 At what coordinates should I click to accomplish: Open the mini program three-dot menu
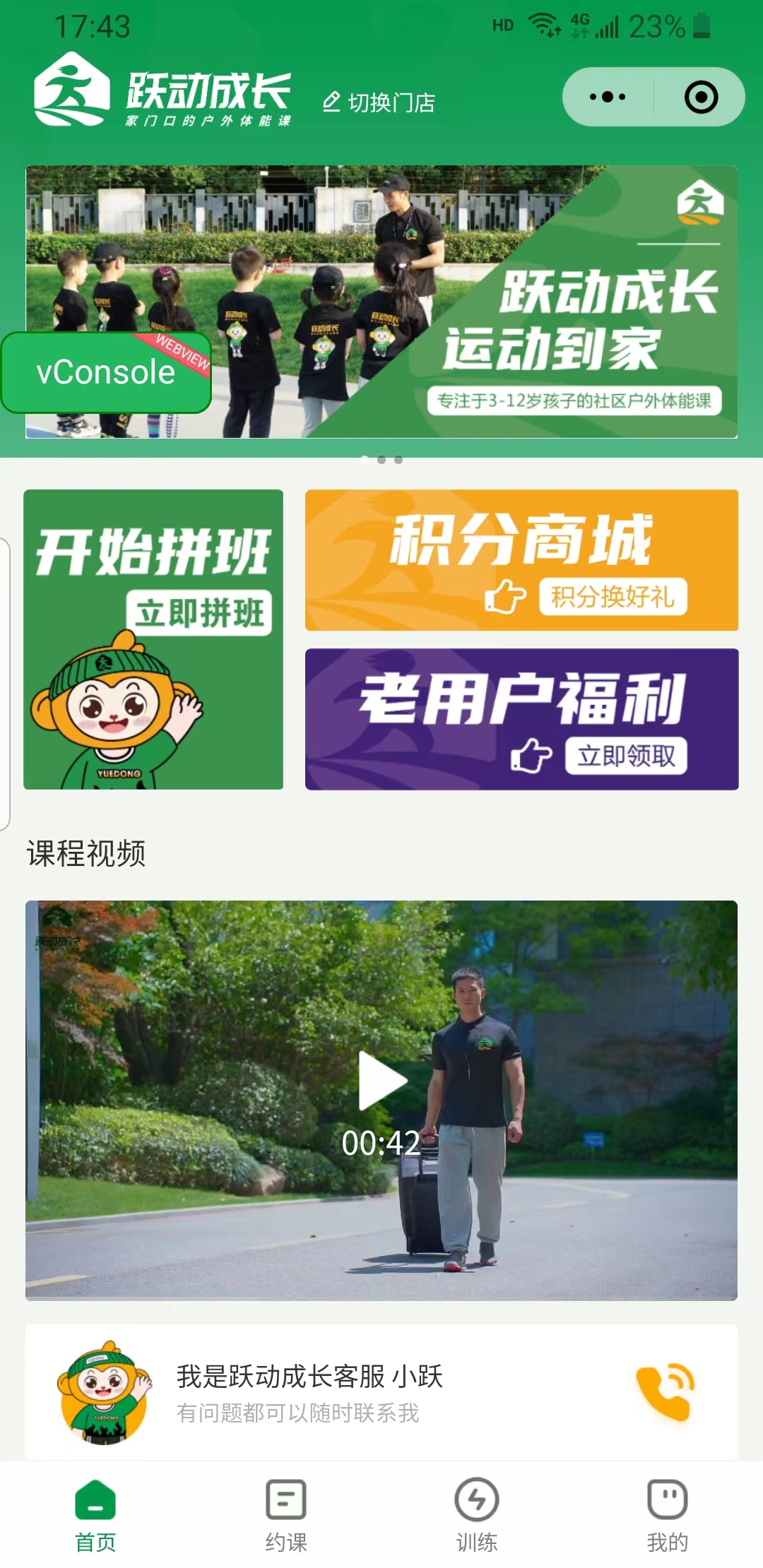tap(608, 97)
